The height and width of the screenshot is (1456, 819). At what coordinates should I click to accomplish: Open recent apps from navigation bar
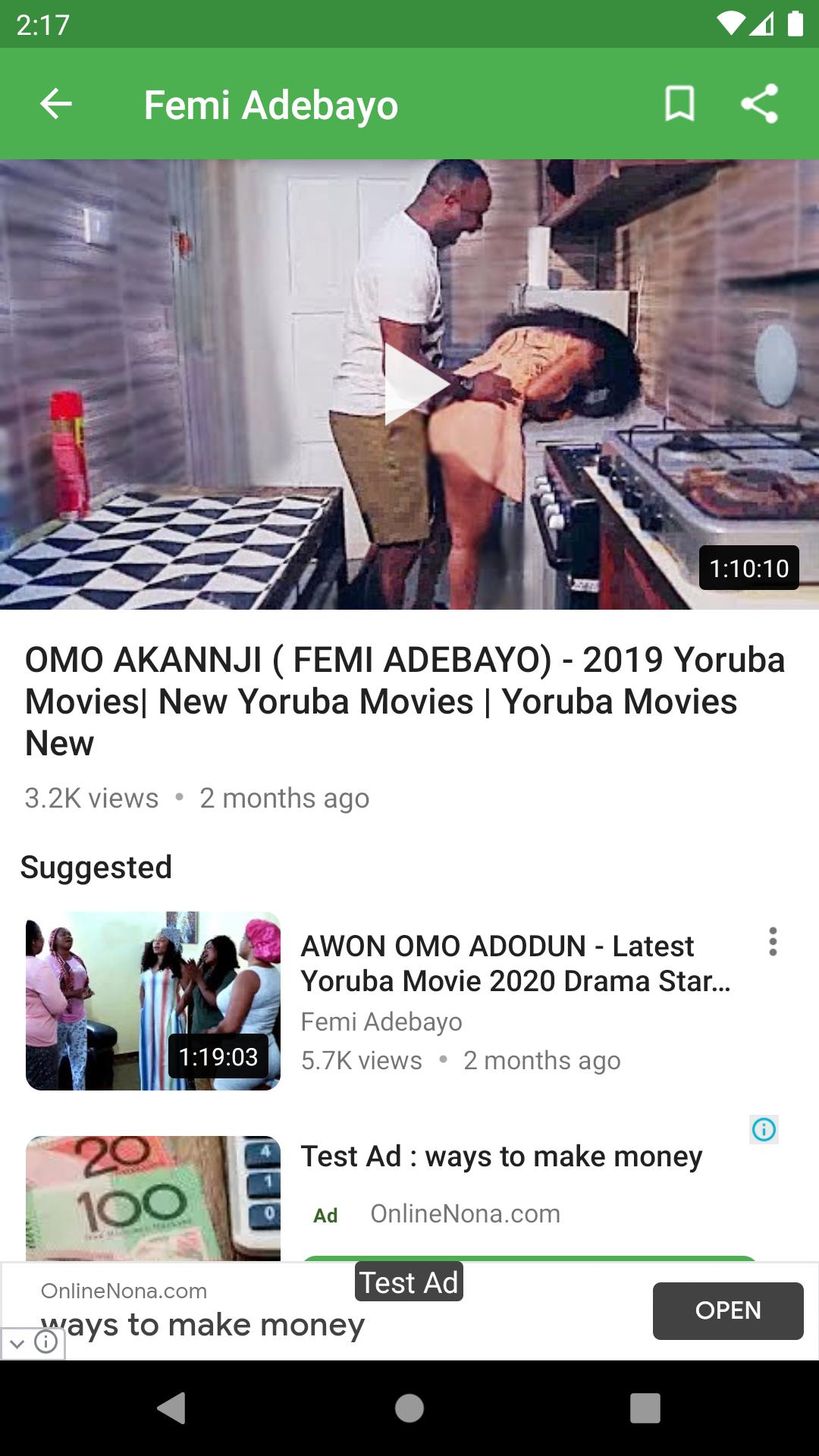point(645,1408)
